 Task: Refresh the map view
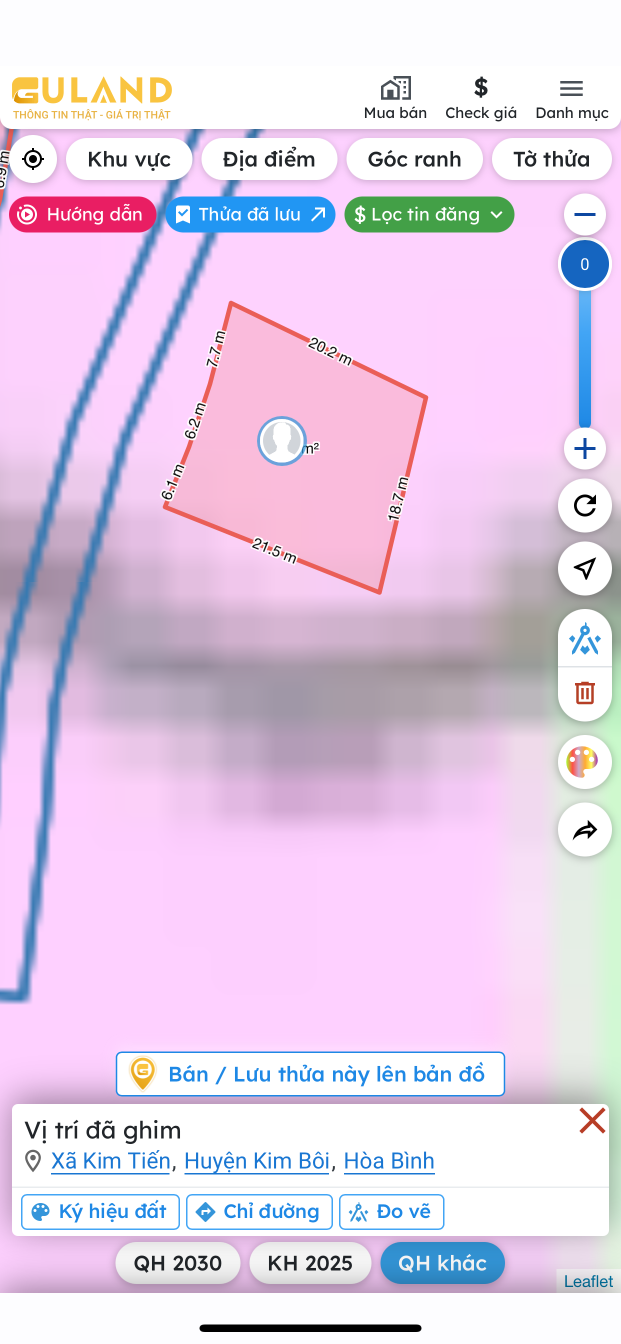(585, 505)
